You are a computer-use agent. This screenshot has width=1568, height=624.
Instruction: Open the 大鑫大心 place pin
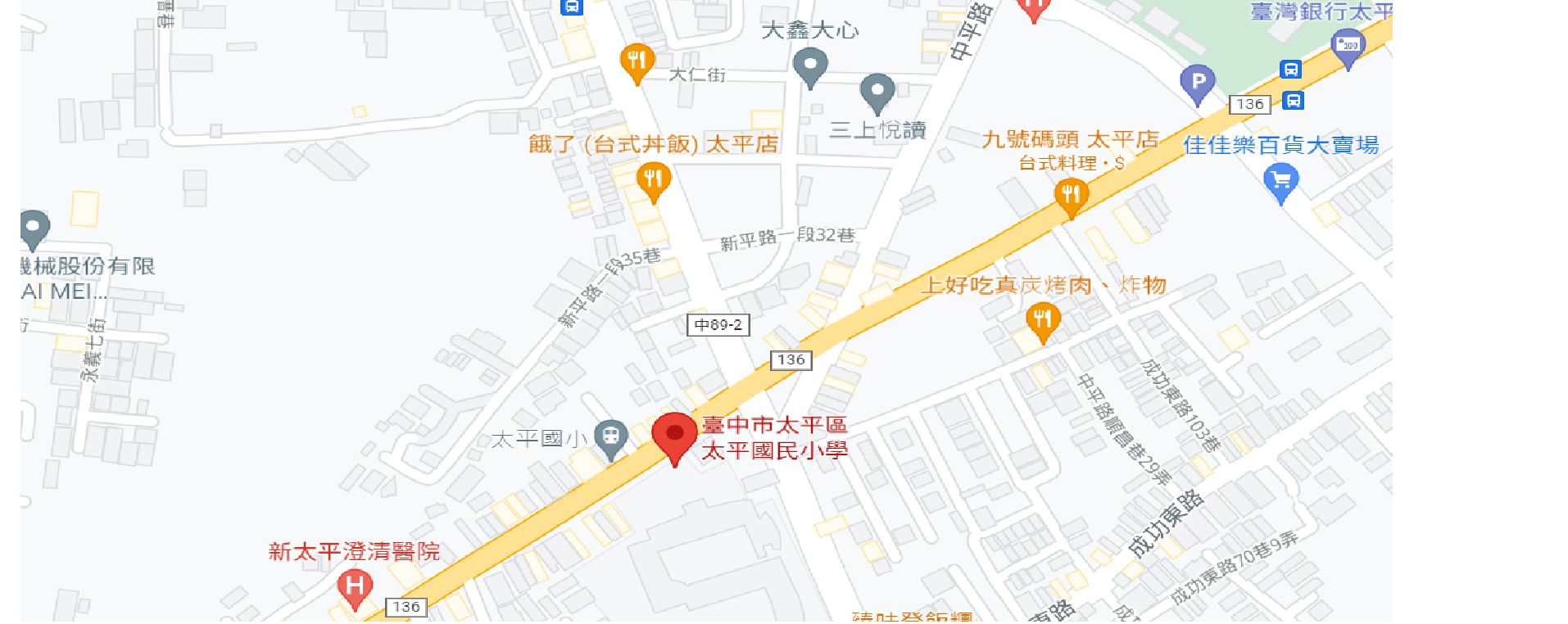click(x=810, y=66)
